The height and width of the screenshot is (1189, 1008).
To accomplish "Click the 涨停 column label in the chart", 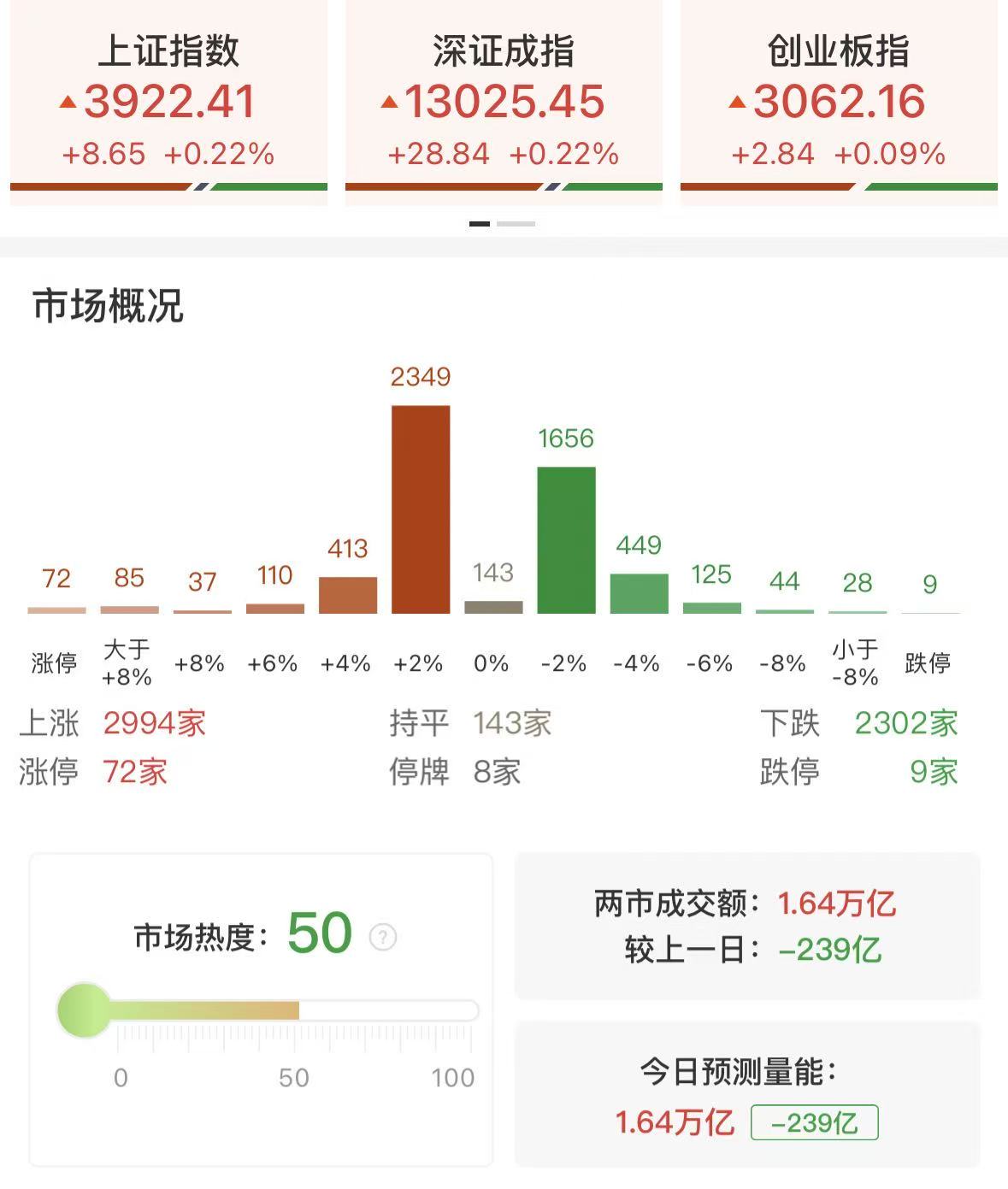I will click(x=54, y=661).
